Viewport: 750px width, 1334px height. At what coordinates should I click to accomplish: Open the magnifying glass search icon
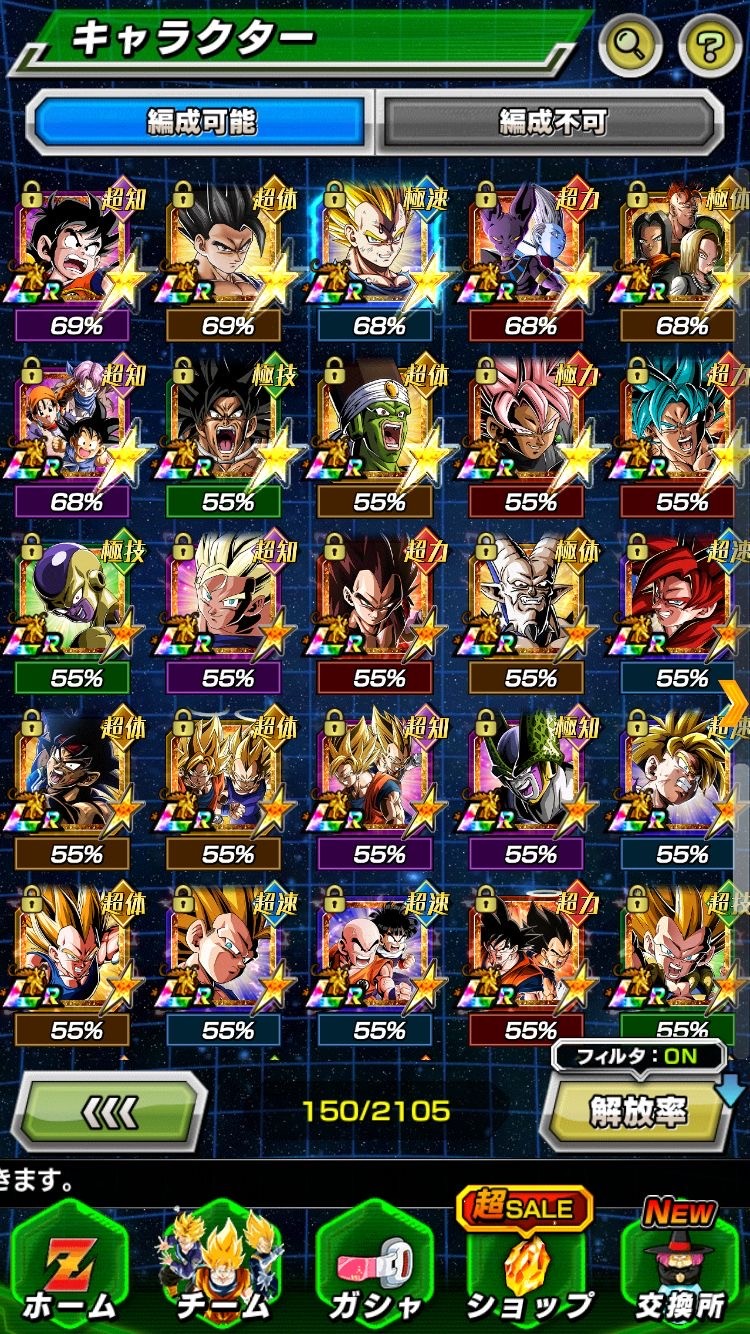(631, 45)
